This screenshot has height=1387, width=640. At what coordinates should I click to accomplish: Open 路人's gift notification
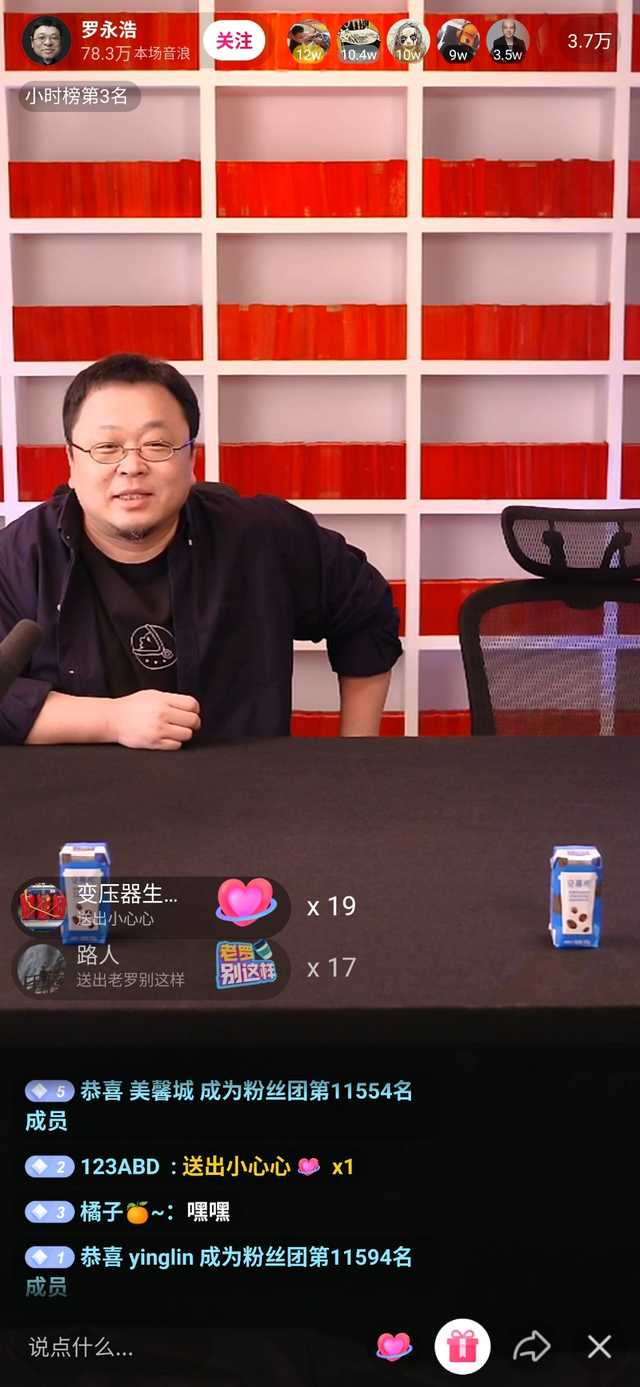[150, 968]
